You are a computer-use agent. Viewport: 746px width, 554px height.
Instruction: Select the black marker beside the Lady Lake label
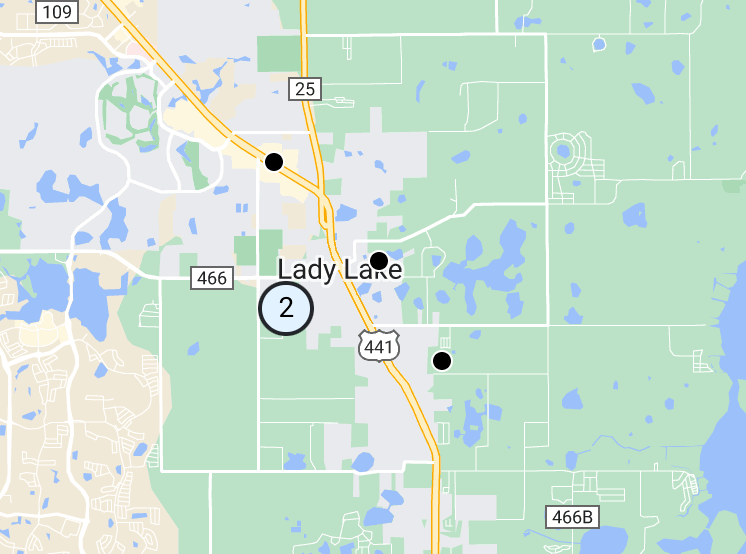pyautogui.click(x=379, y=261)
